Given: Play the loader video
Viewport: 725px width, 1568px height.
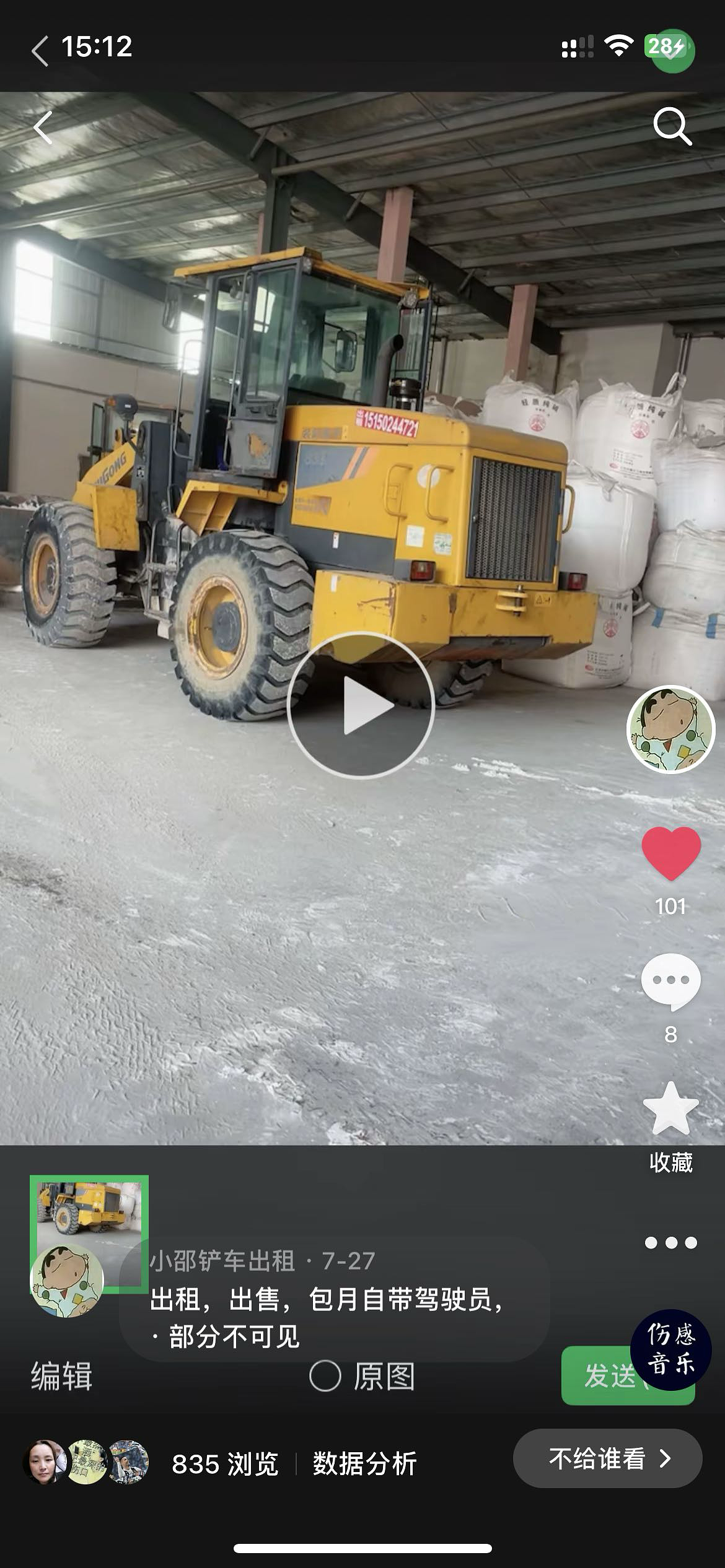Looking at the screenshot, I should click(361, 705).
